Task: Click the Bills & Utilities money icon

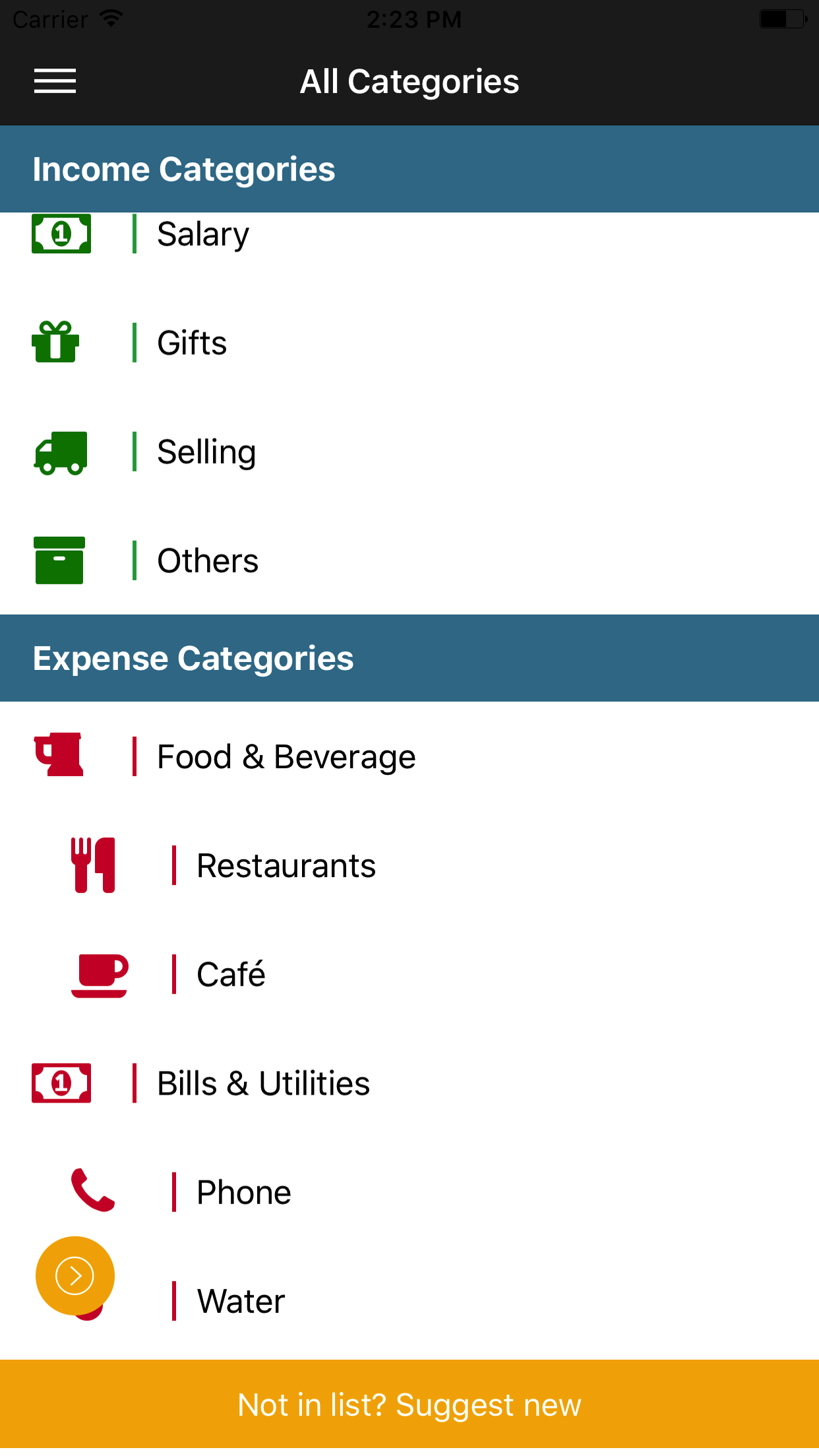Action: pyautogui.click(x=61, y=1083)
